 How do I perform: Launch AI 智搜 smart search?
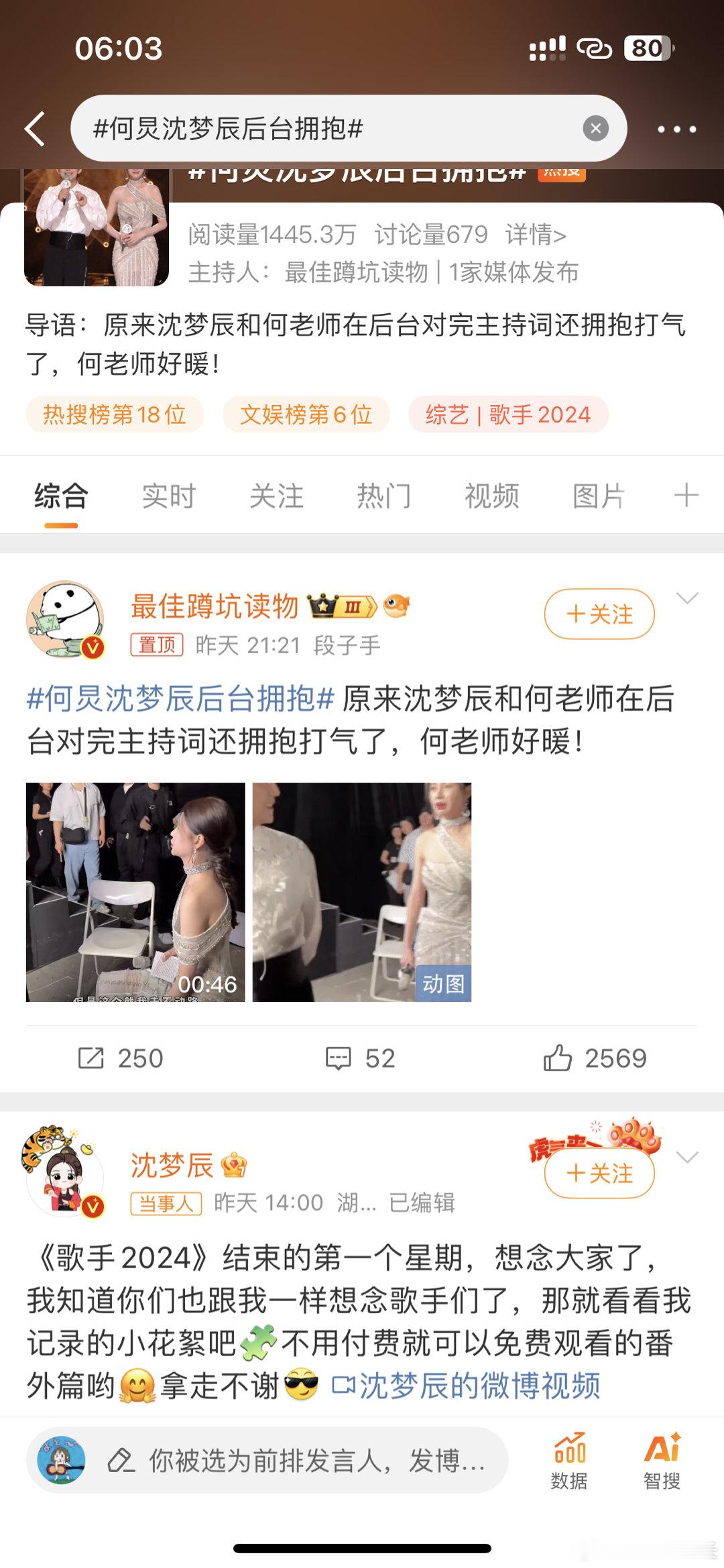click(x=661, y=1450)
